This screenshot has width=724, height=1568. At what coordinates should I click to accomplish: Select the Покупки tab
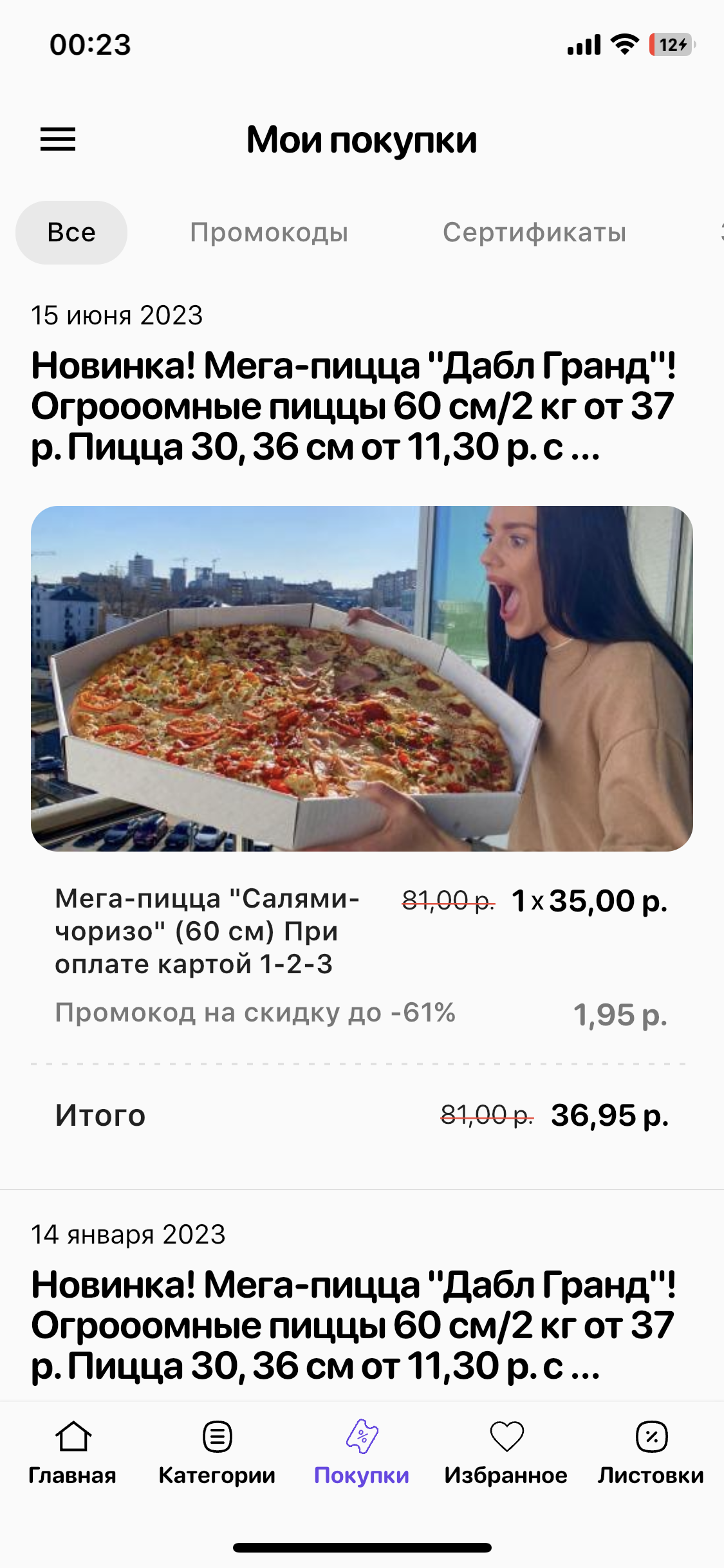362,1452
